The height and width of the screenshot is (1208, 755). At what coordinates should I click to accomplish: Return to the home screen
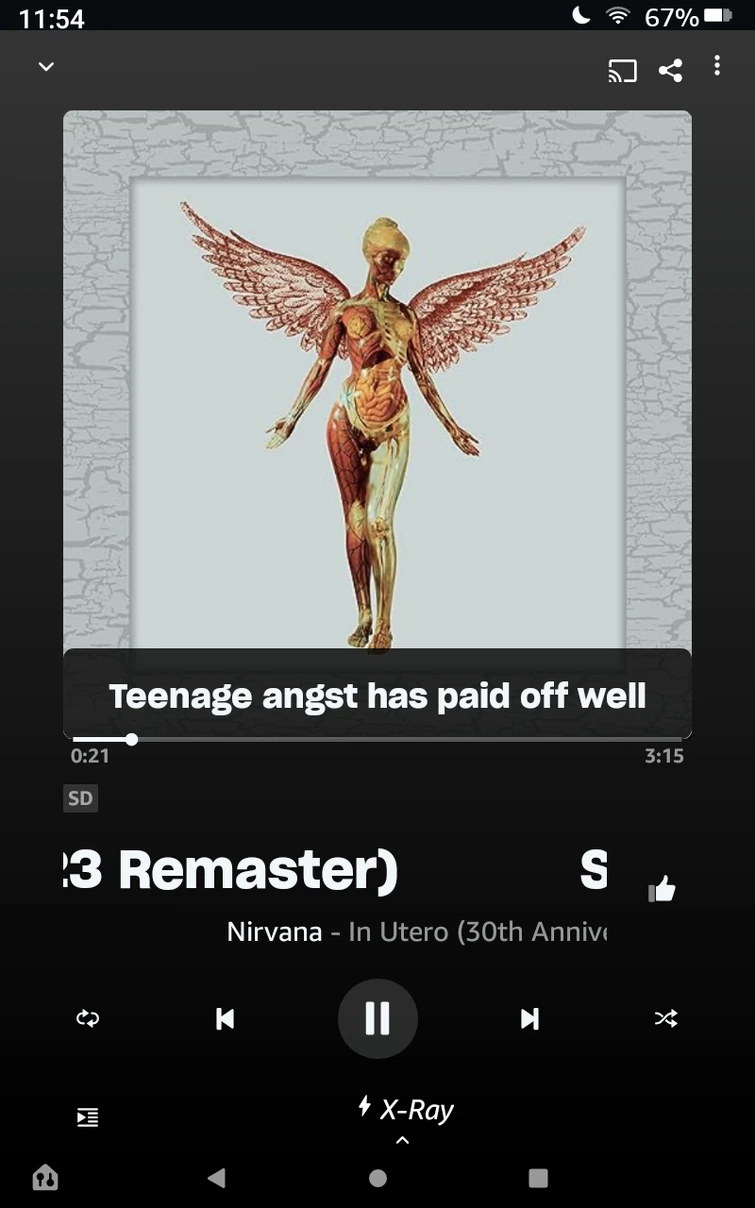pos(378,1178)
